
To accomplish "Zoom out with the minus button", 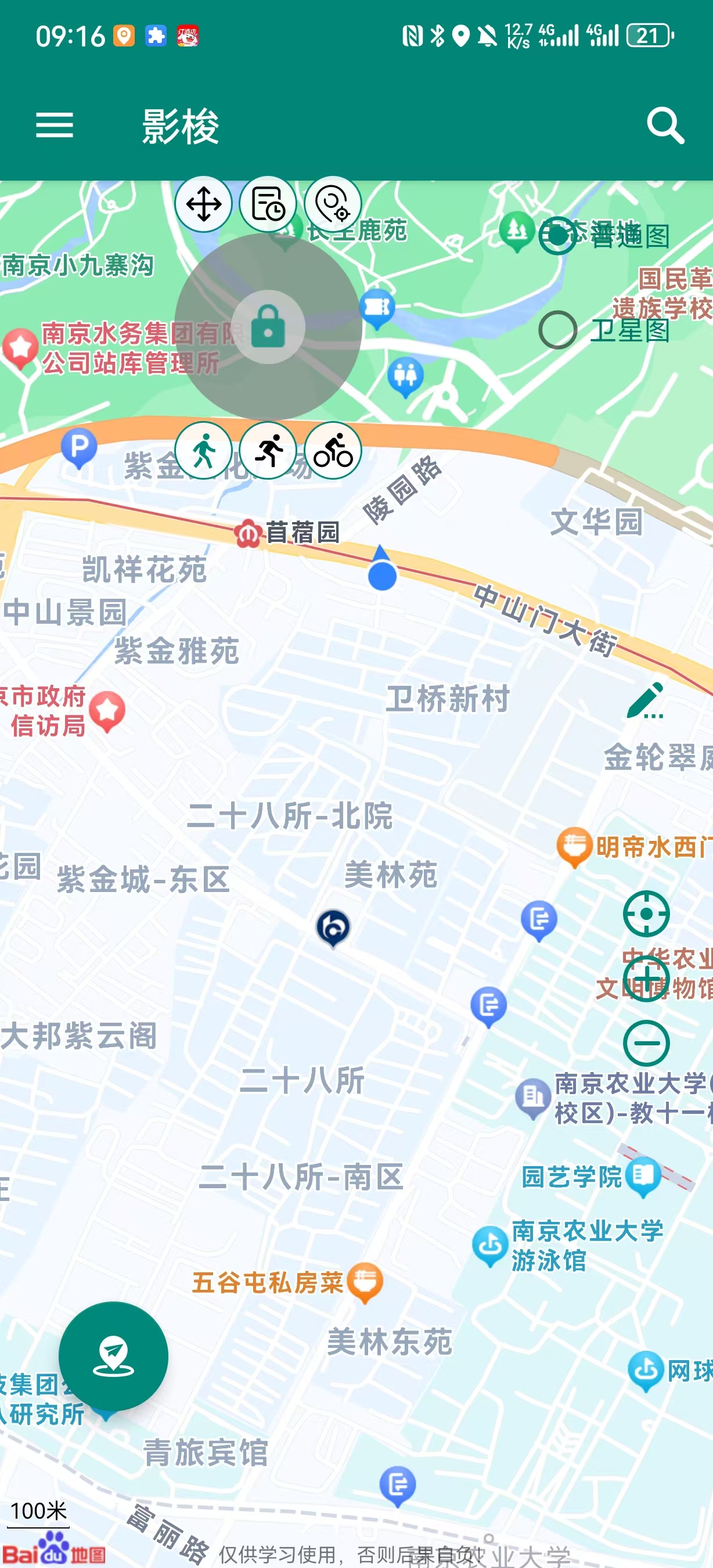I will pyautogui.click(x=646, y=1044).
